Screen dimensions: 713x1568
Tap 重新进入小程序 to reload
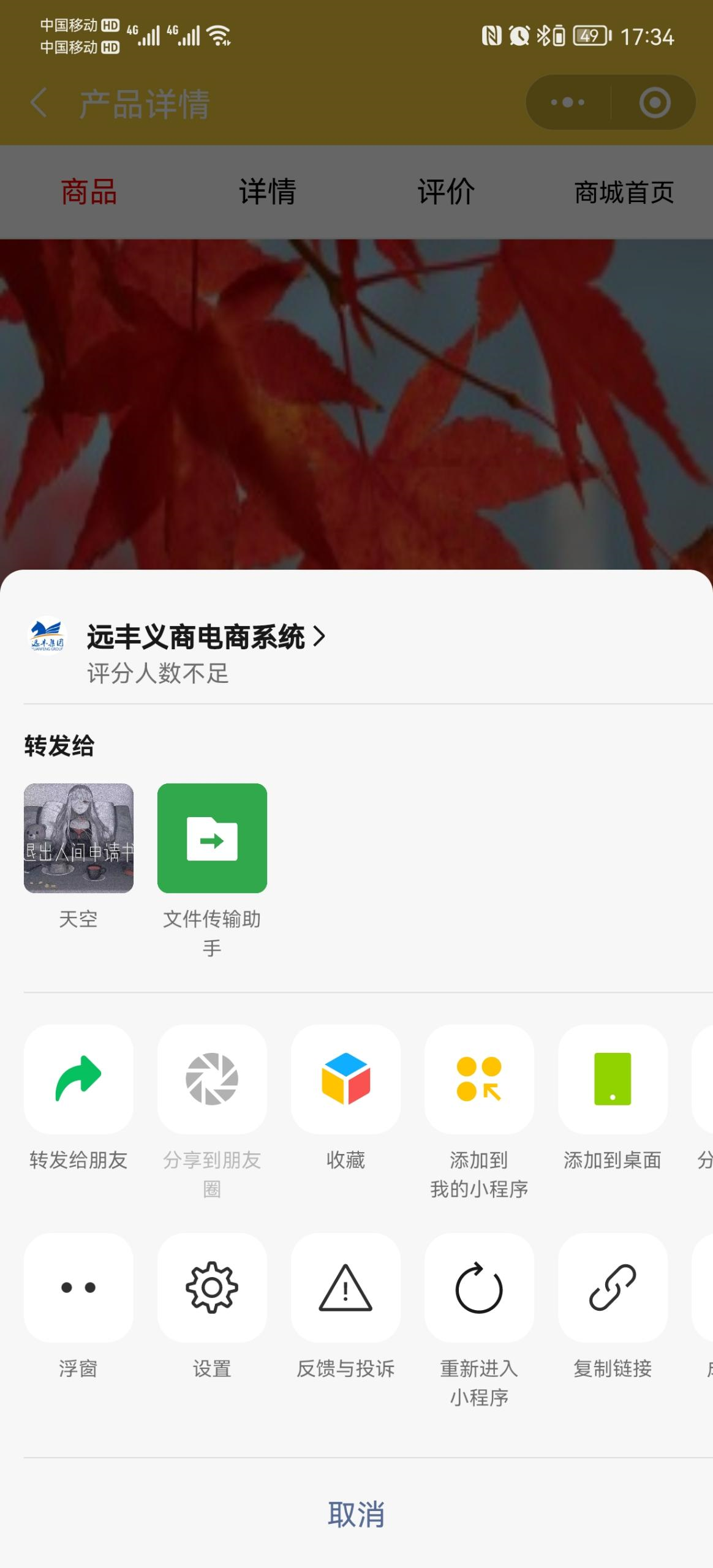(479, 1287)
